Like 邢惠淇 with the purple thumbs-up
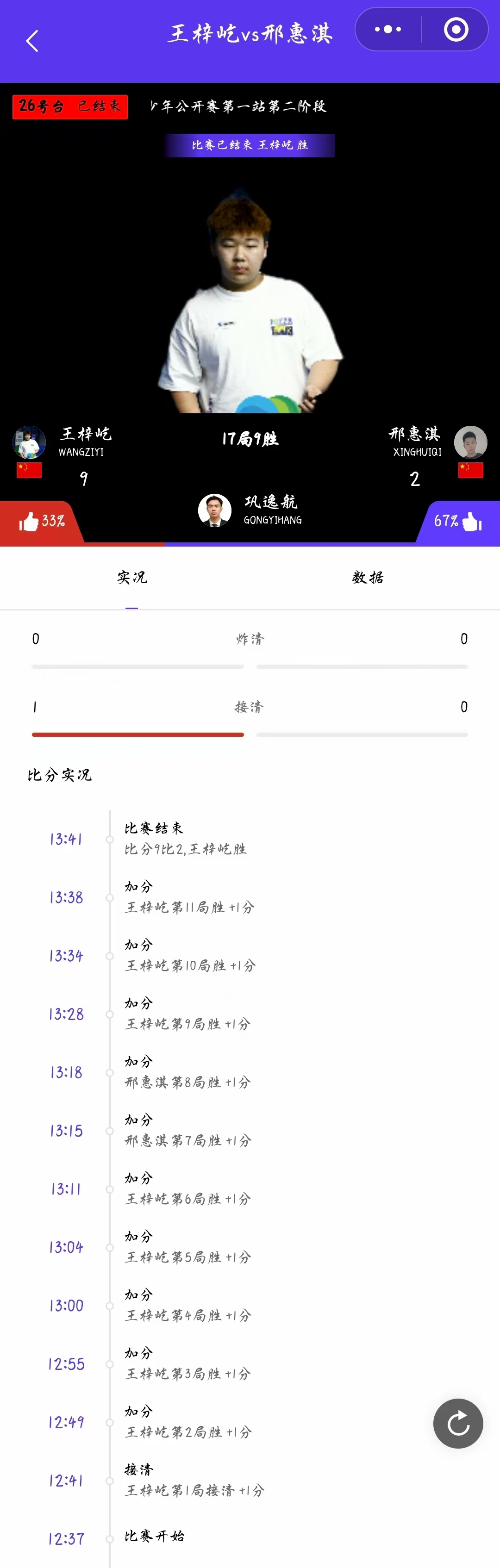The image size is (500, 1568). pos(471,521)
